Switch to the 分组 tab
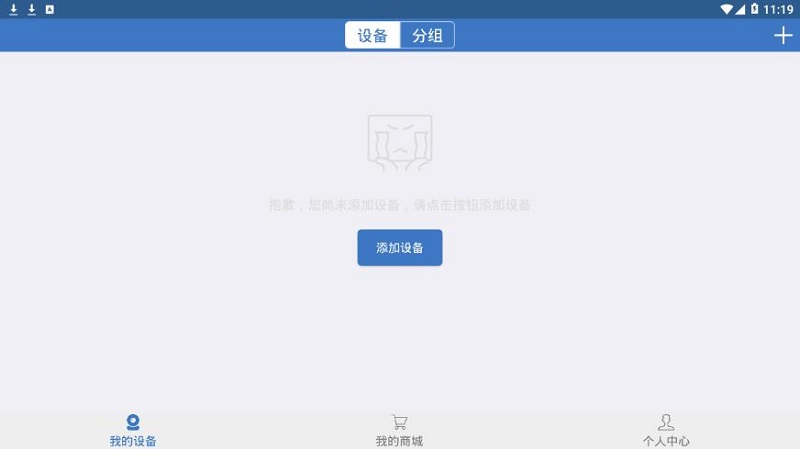The image size is (800, 449). click(x=427, y=36)
